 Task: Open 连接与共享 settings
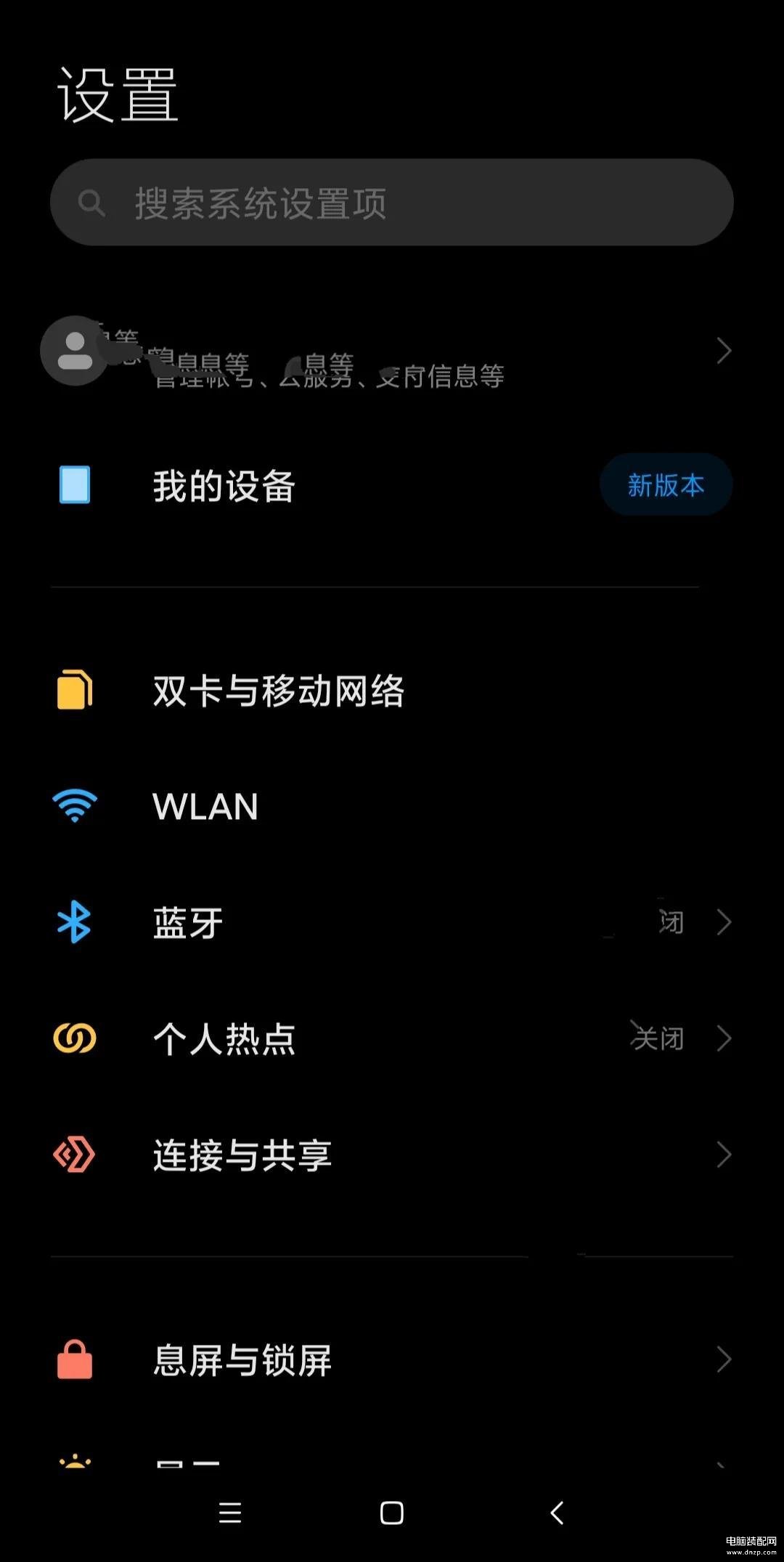(392, 1155)
